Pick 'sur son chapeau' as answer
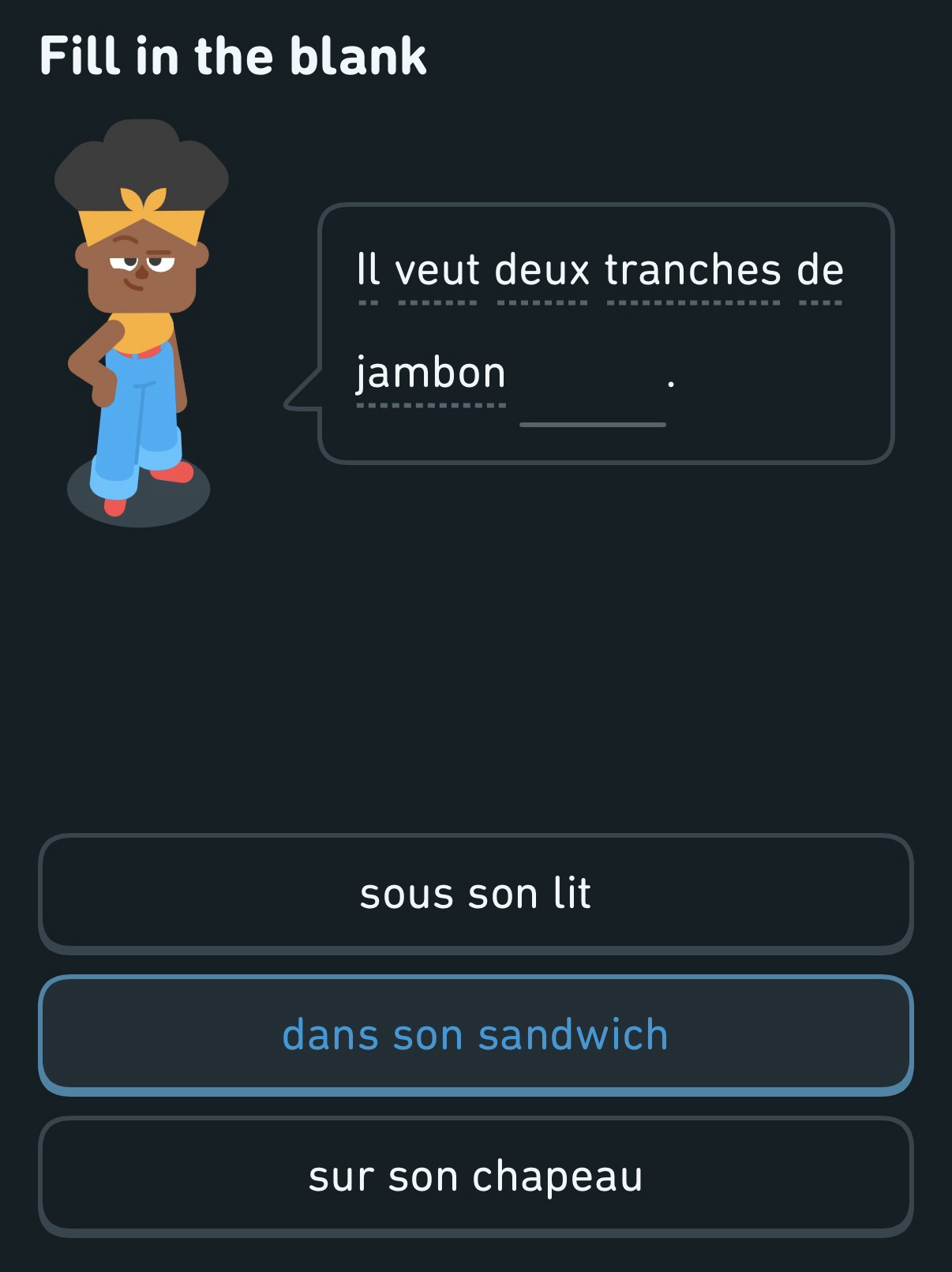 click(x=475, y=1176)
